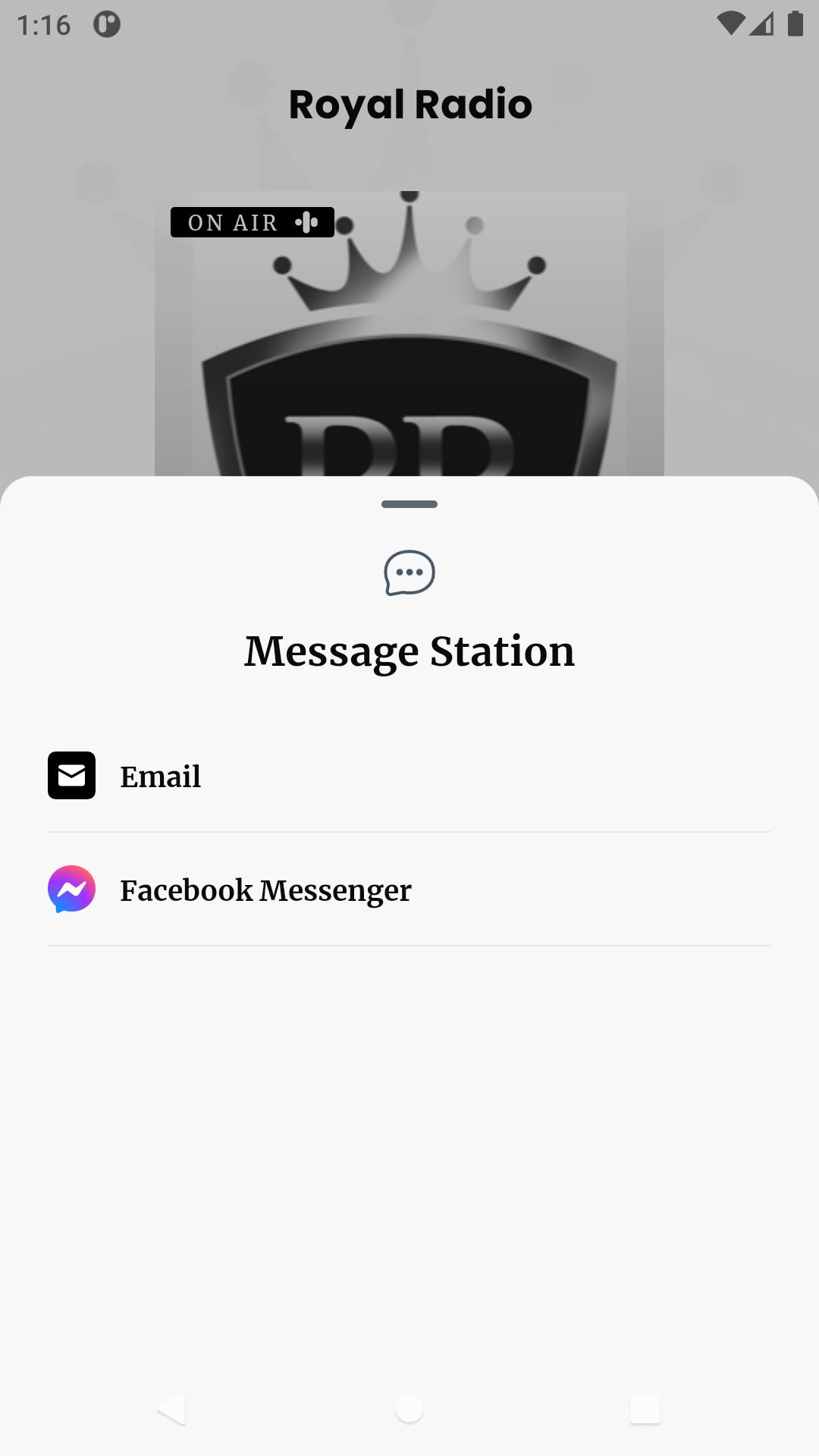
Task: Tap the bottom sheet drag handle
Action: (x=409, y=504)
